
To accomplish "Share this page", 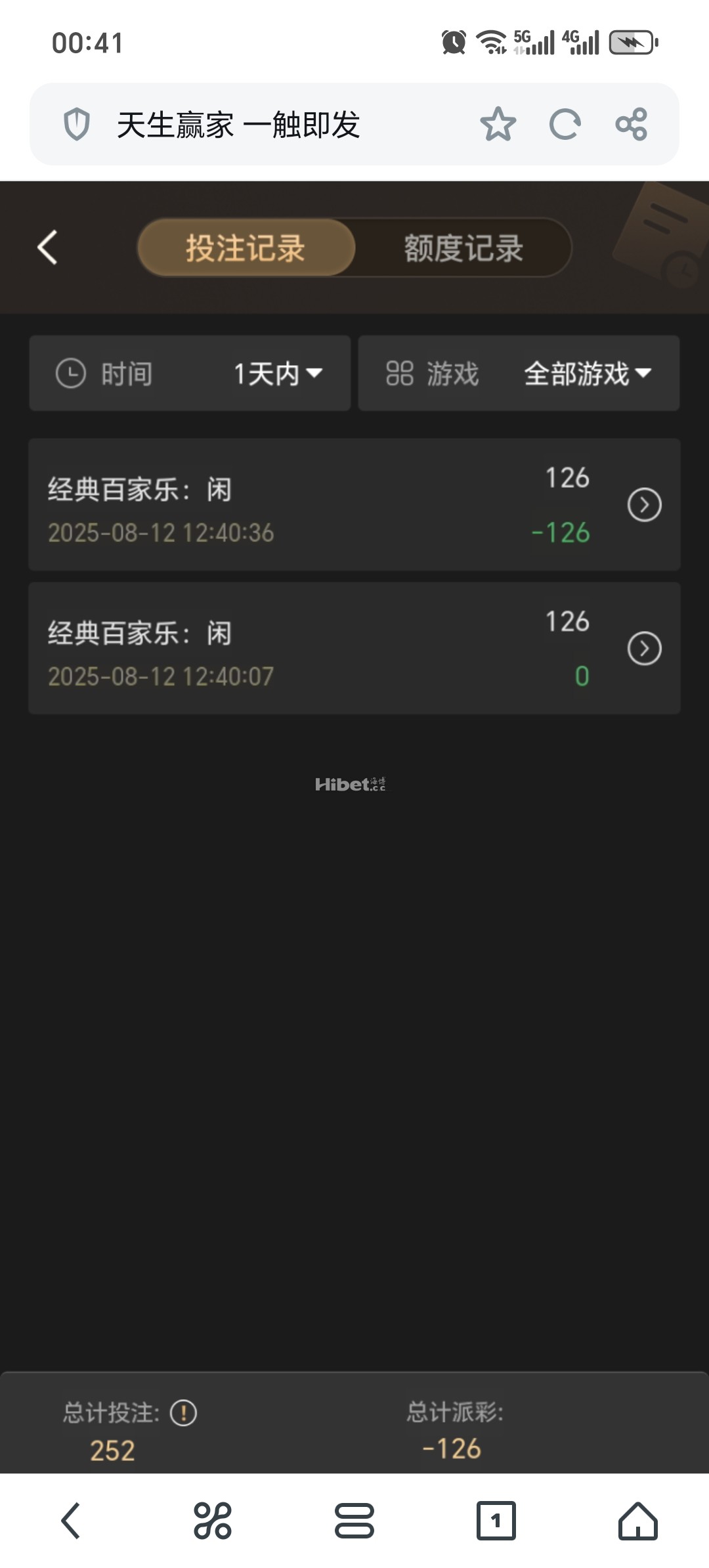I will pos(632,124).
